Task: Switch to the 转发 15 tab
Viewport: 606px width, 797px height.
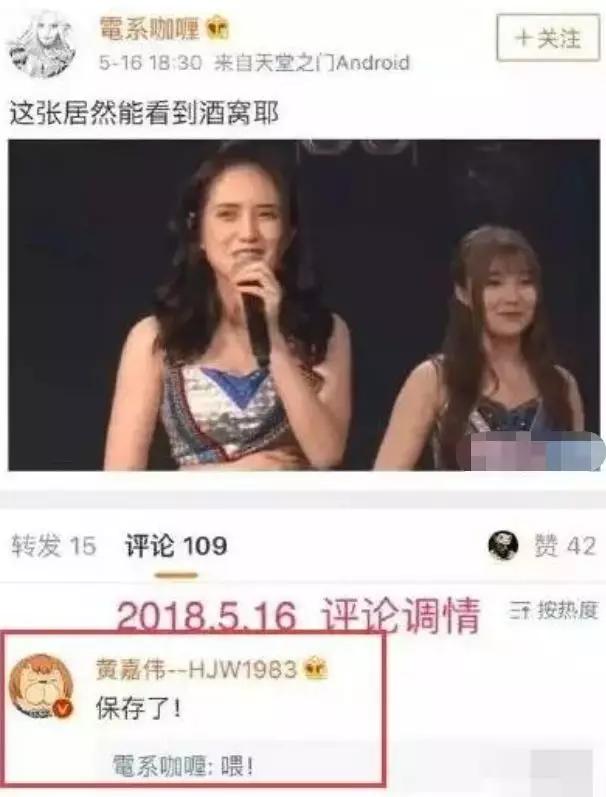Action: click(54, 546)
